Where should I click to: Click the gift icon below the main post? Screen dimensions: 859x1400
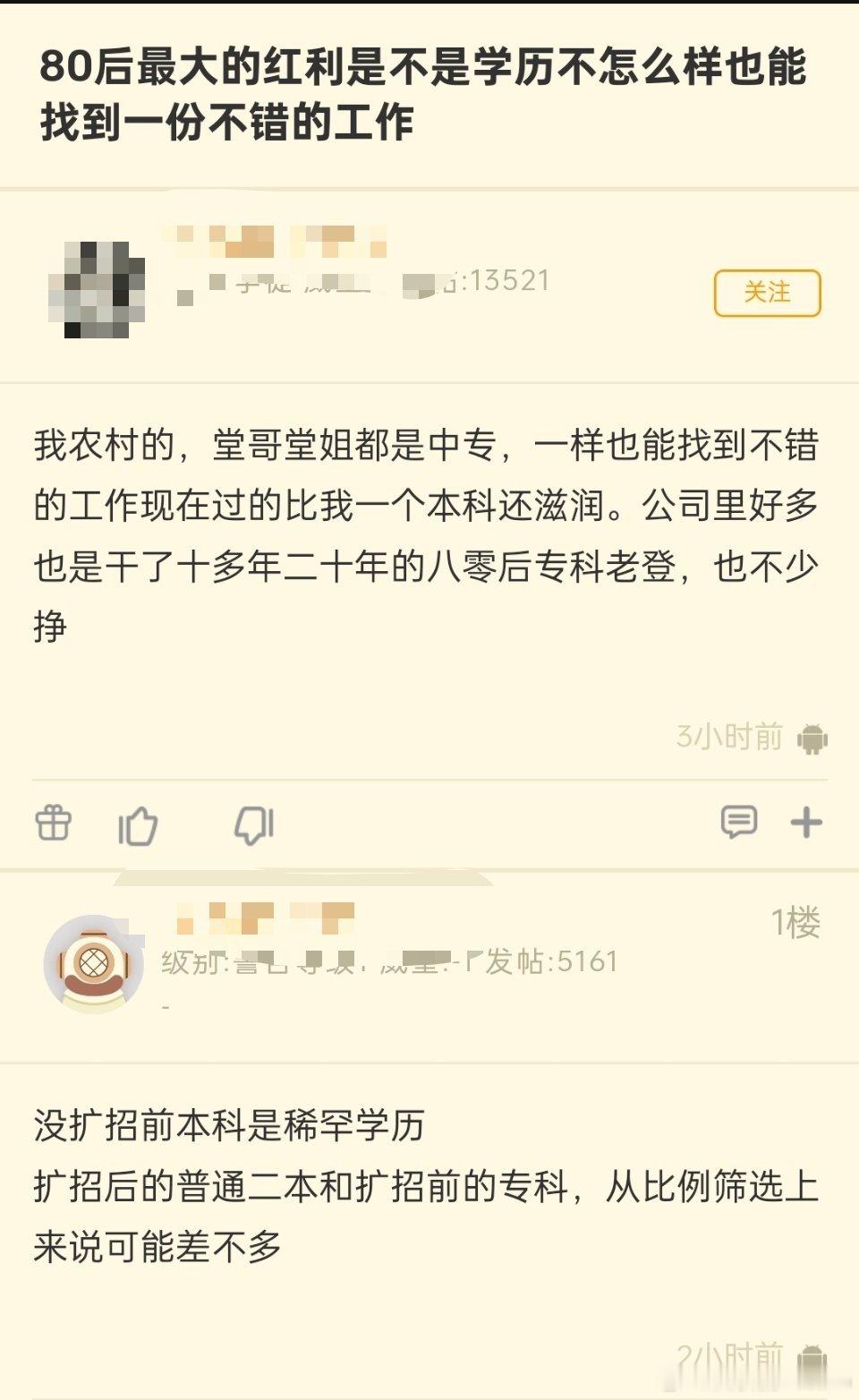coord(52,825)
